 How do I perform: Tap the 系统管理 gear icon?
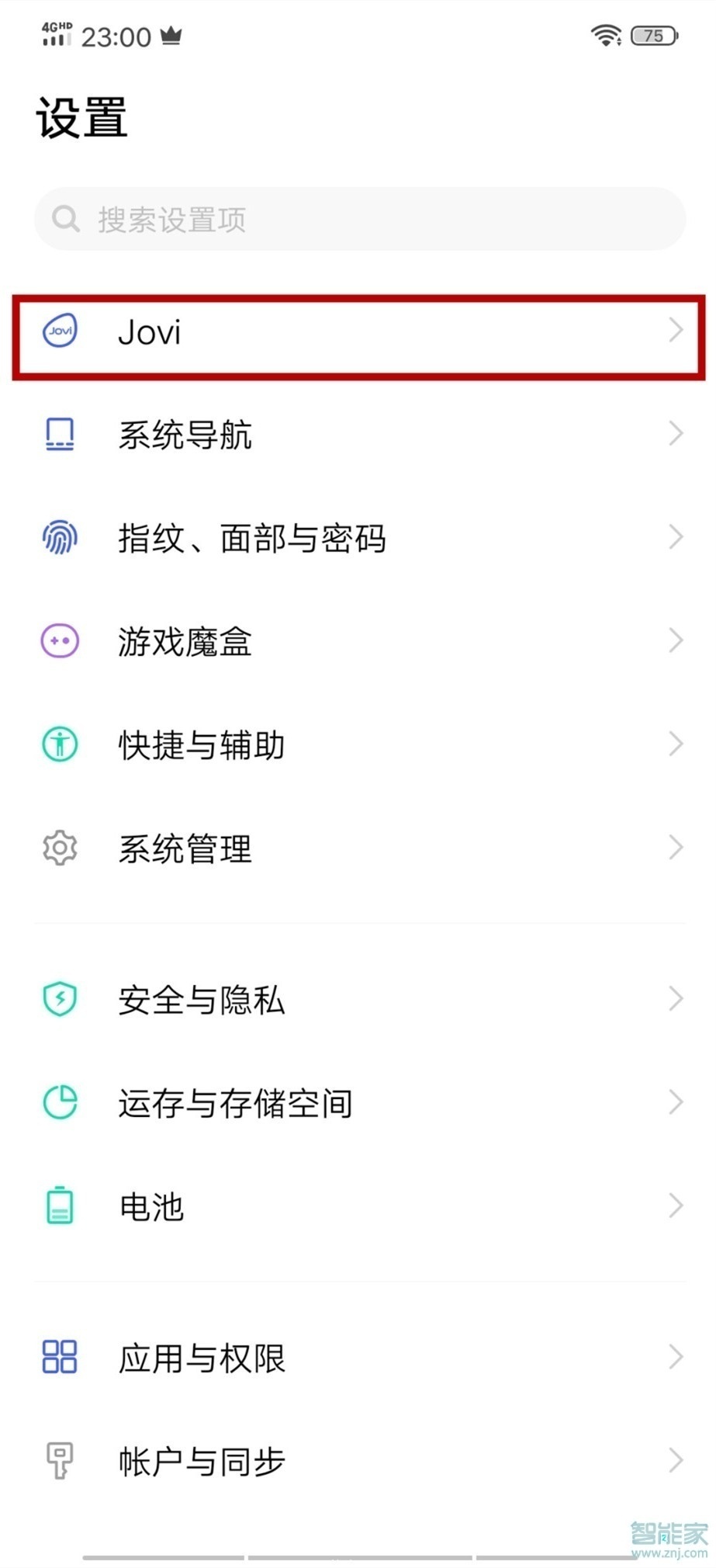pos(59,848)
